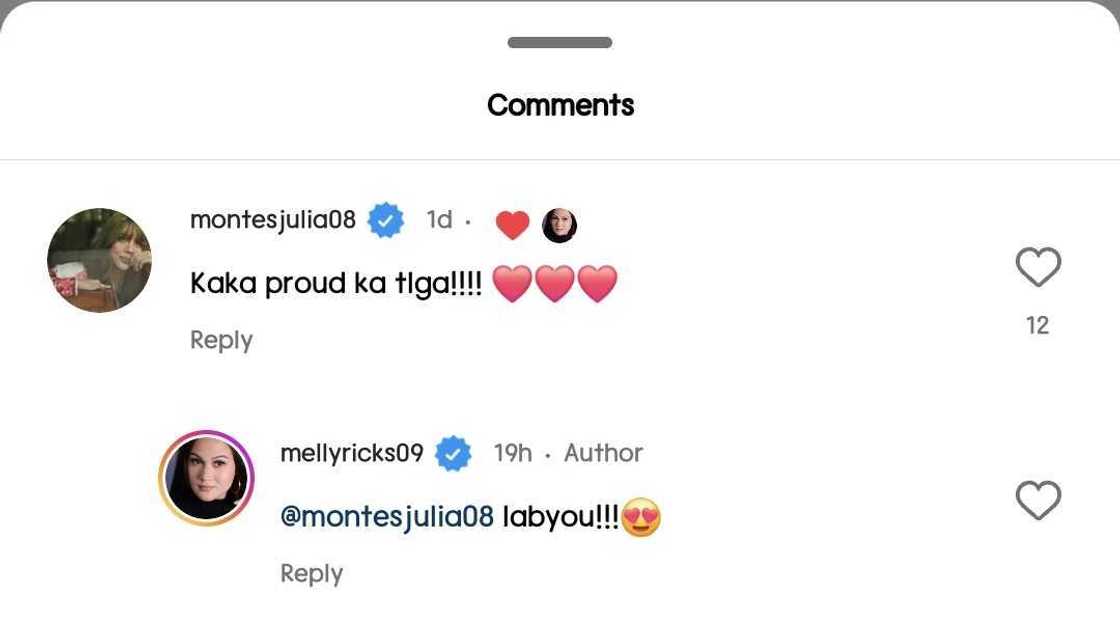
Task: Like the reply from mellyricks09
Action: tap(1037, 500)
